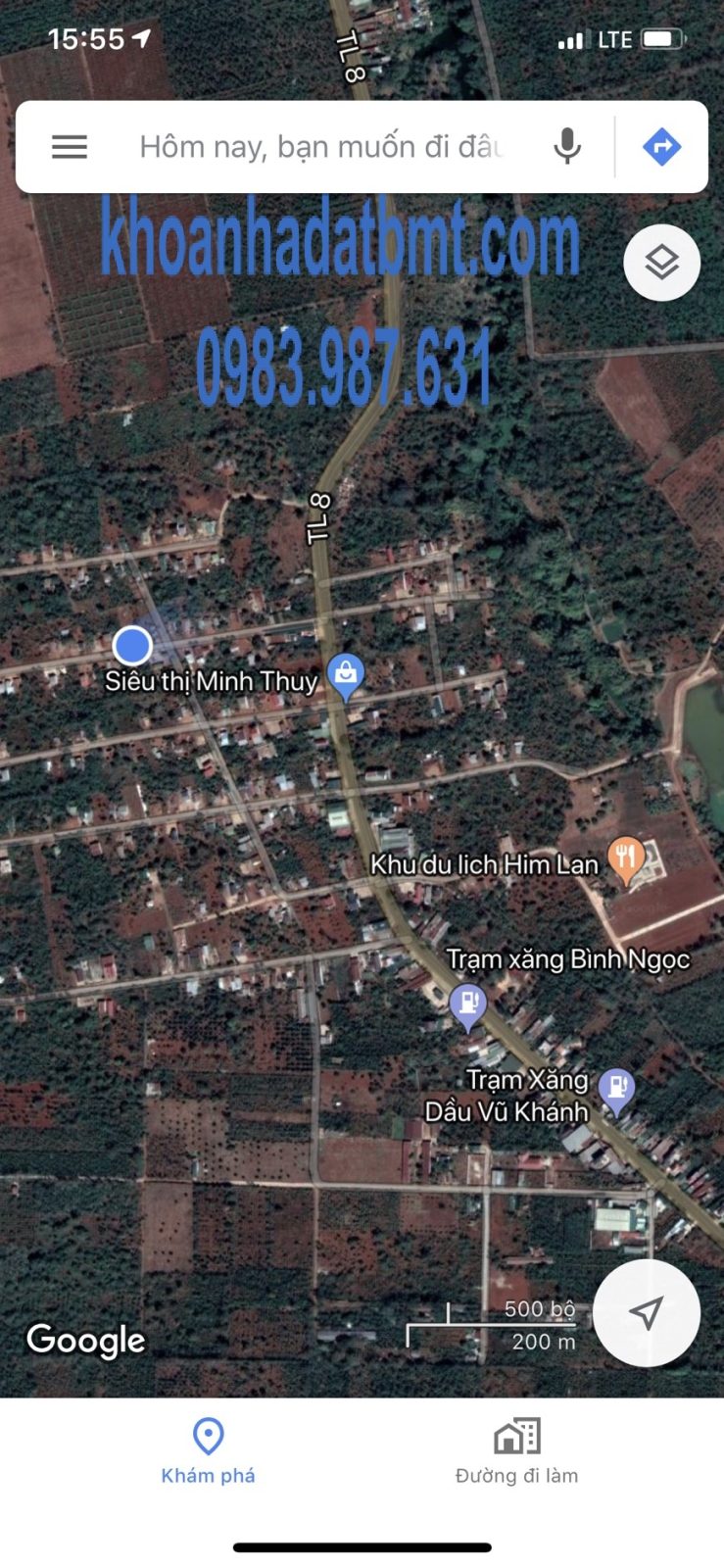
Task: Open directions with the blue arrow icon
Action: (662, 147)
